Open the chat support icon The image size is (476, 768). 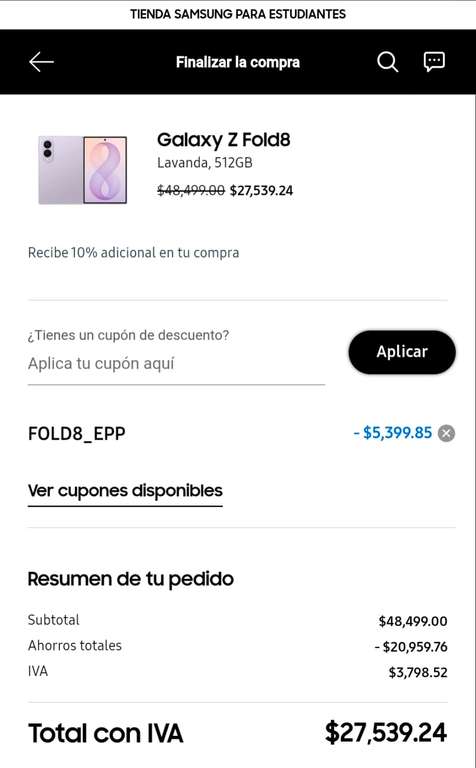434,62
